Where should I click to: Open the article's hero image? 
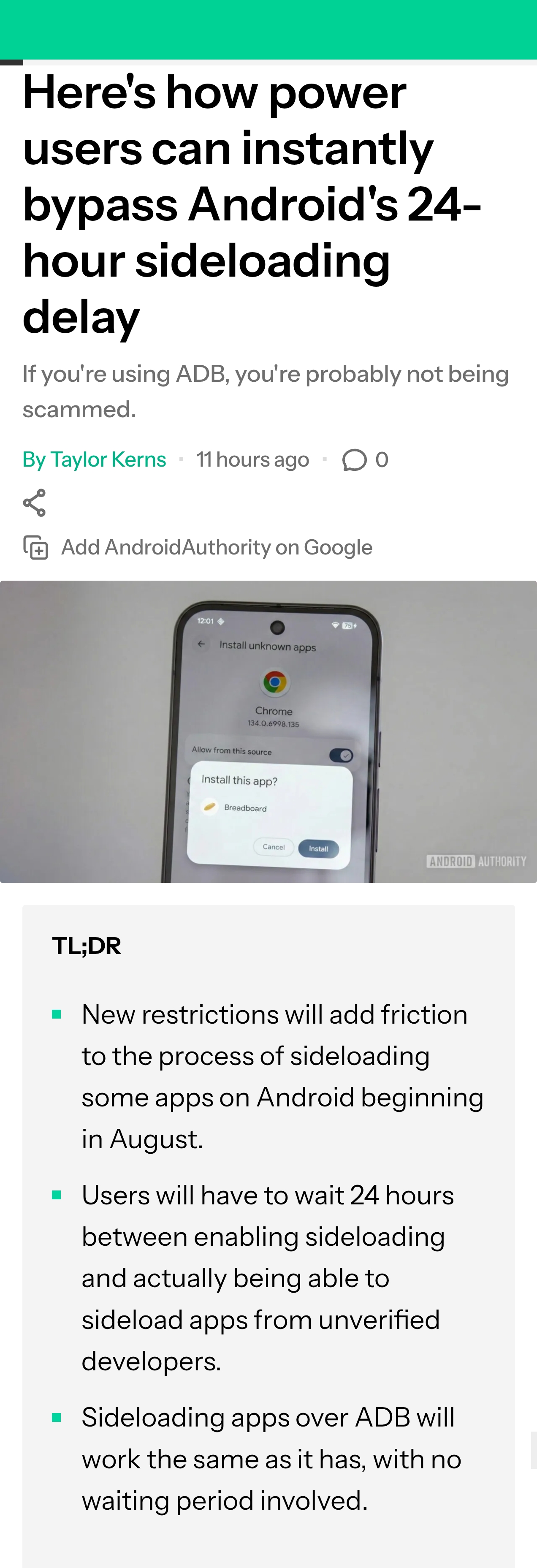(268, 732)
